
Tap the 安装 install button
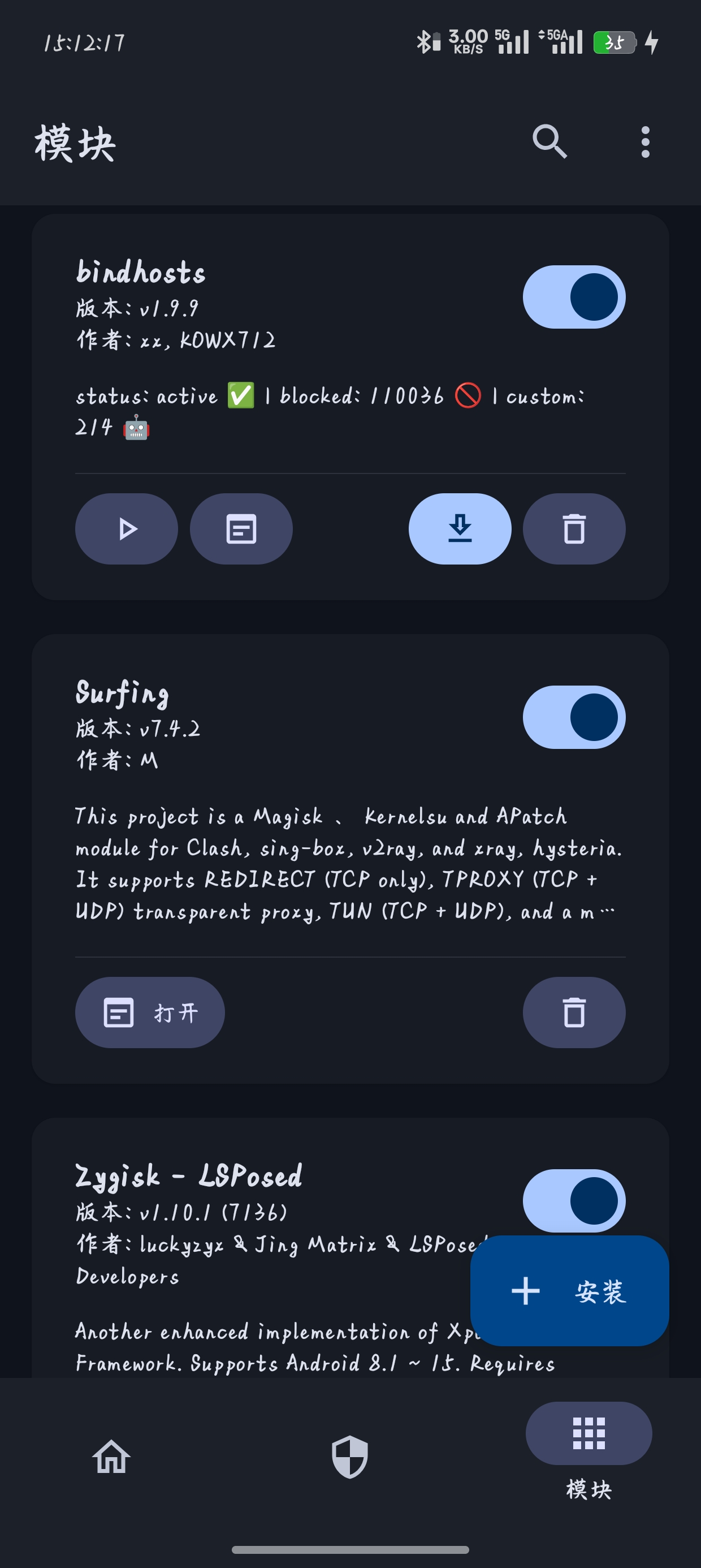(x=569, y=1290)
